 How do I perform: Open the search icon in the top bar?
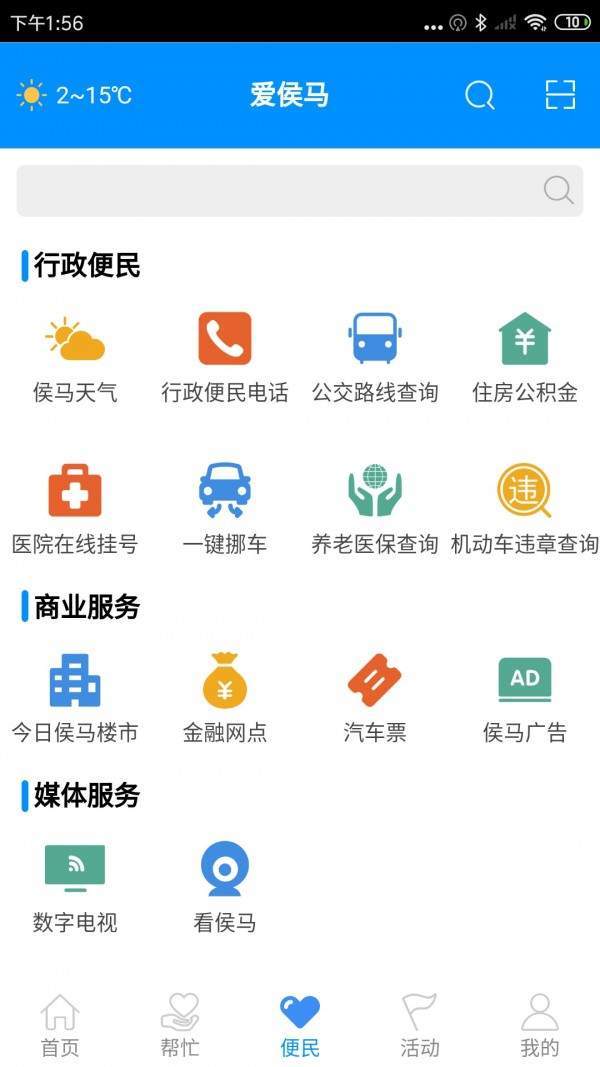click(x=480, y=95)
